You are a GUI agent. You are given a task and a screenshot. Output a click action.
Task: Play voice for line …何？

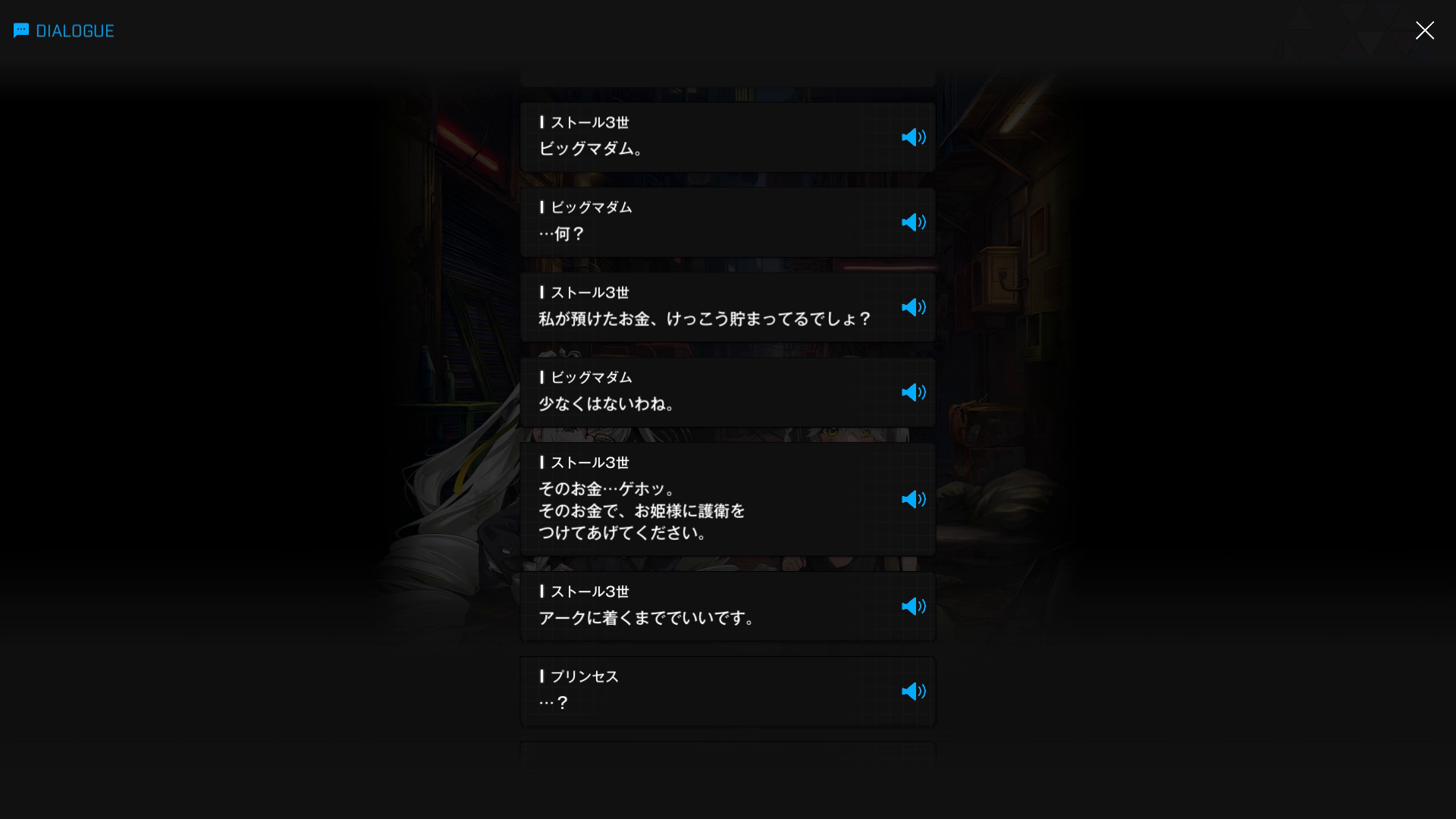point(913,222)
